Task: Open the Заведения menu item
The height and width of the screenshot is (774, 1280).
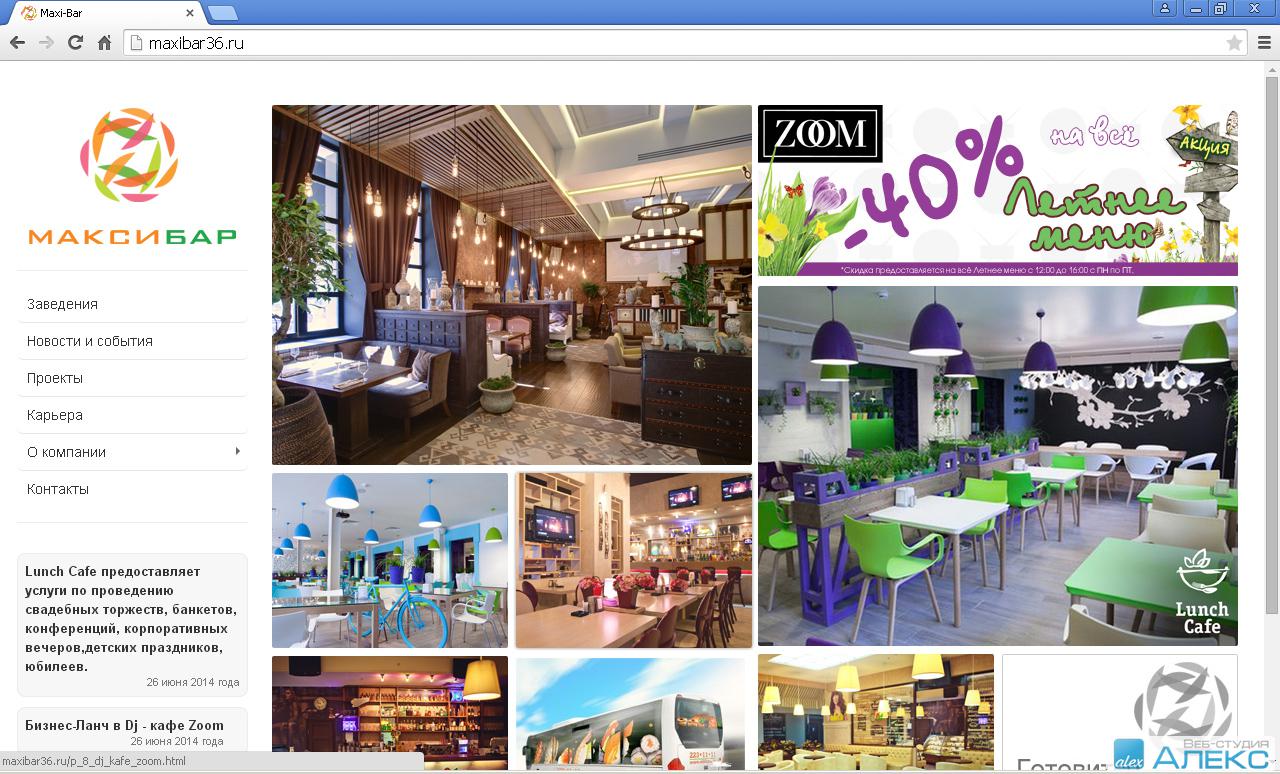Action: click(x=62, y=304)
